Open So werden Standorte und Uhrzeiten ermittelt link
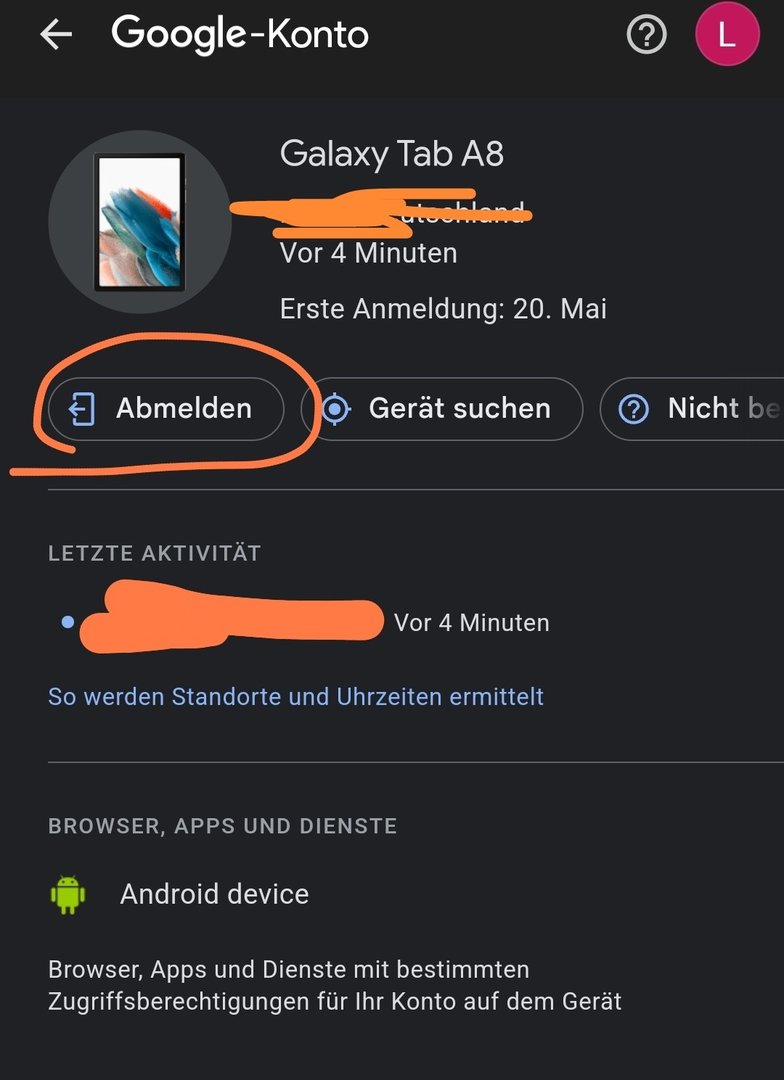Image resolution: width=784 pixels, height=1080 pixels. [x=296, y=696]
